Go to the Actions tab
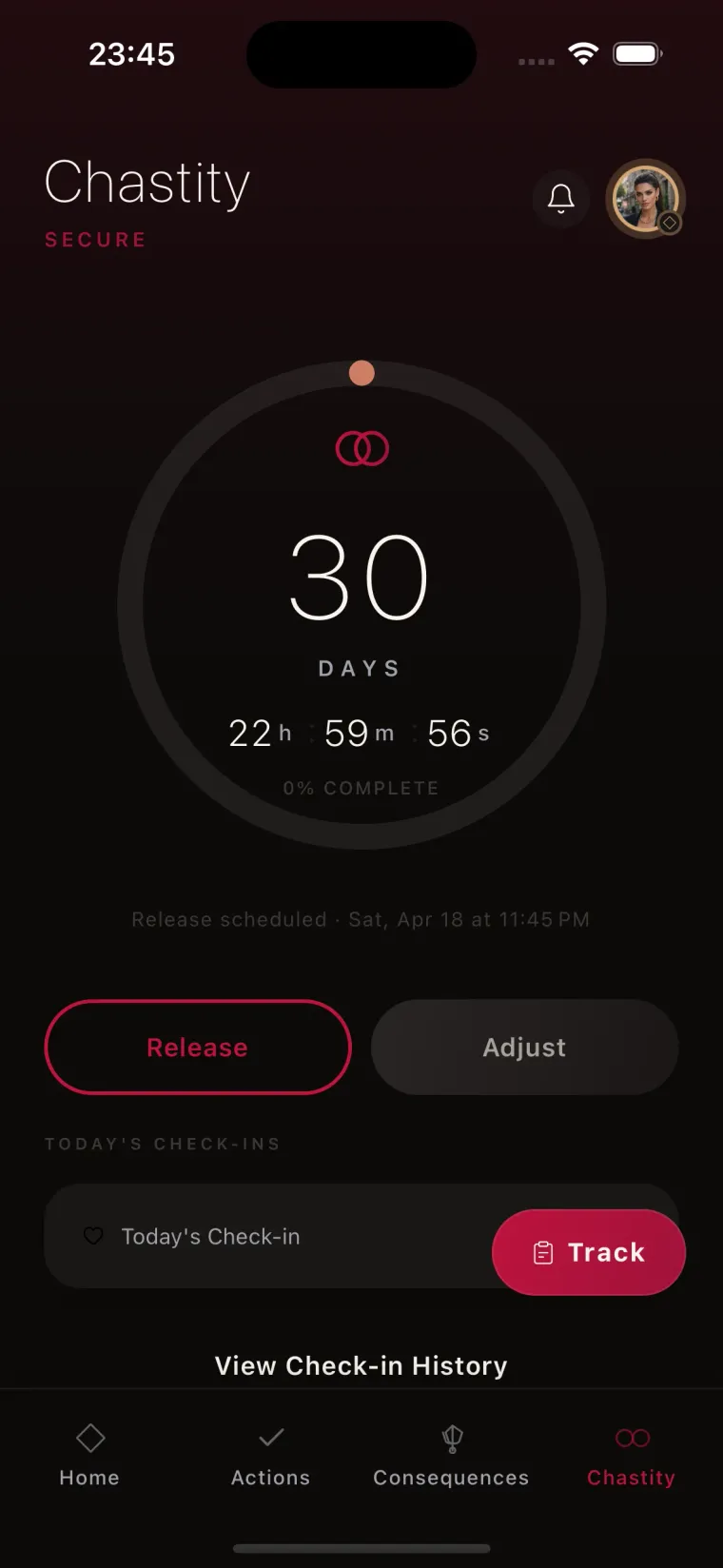The height and width of the screenshot is (1568, 723). click(x=270, y=1454)
